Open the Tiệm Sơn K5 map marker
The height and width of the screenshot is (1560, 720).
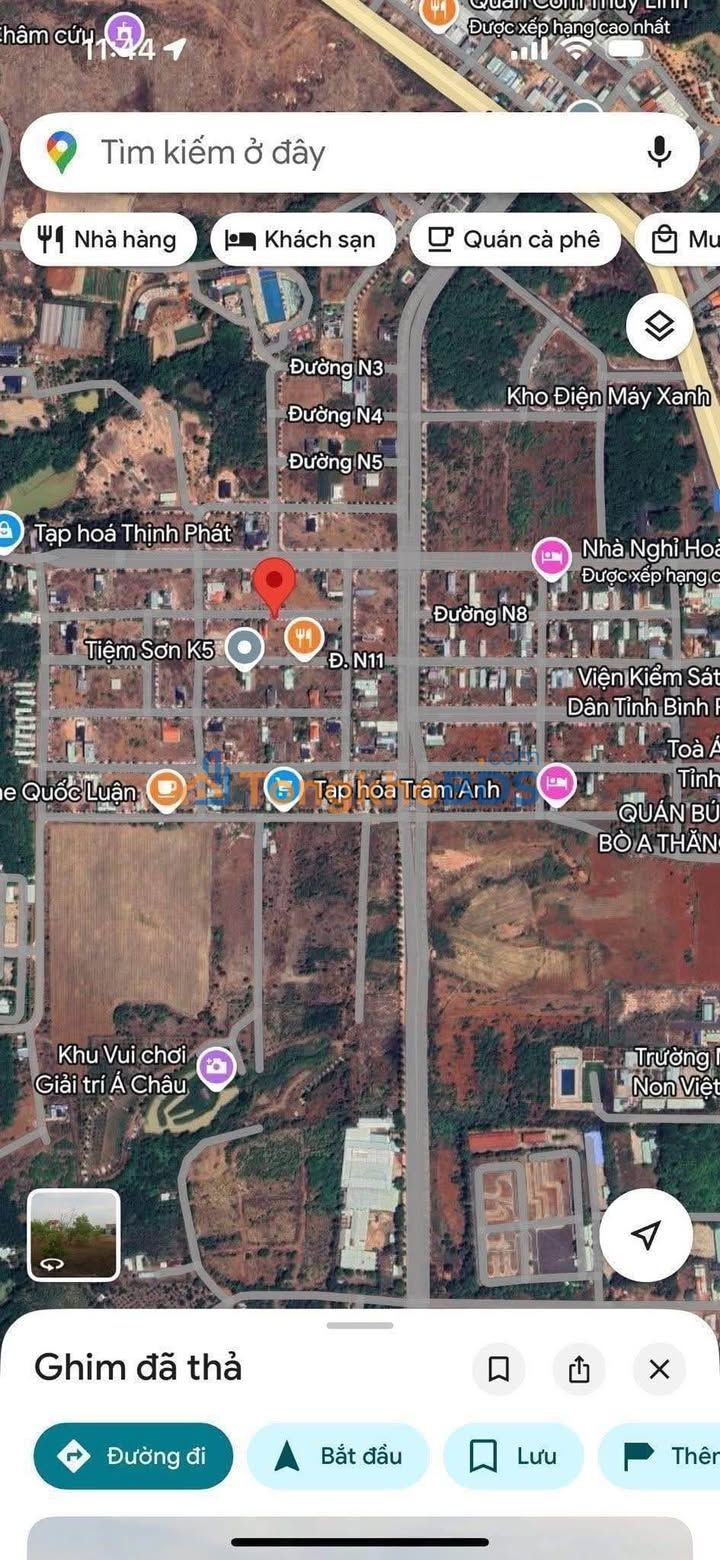point(244,648)
